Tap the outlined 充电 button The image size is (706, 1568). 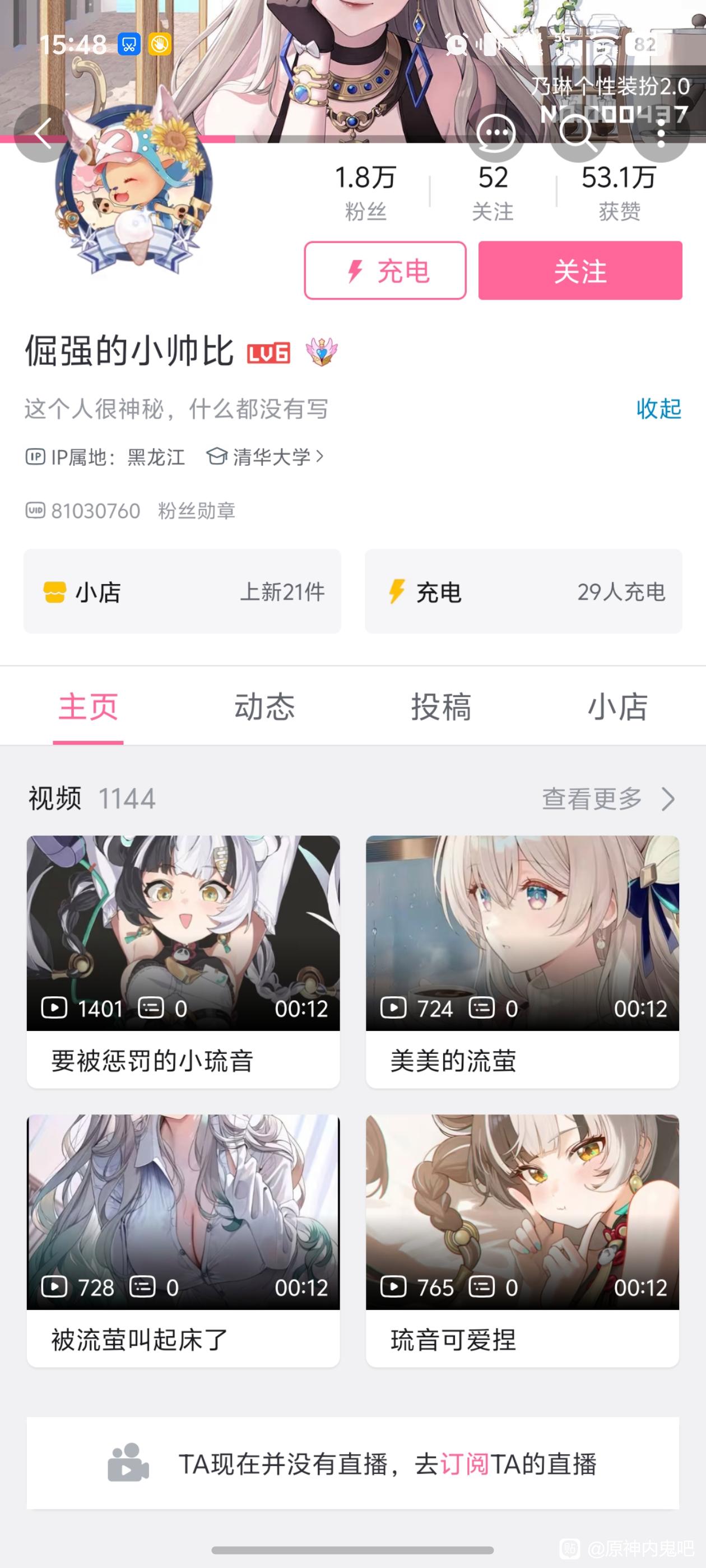(385, 270)
